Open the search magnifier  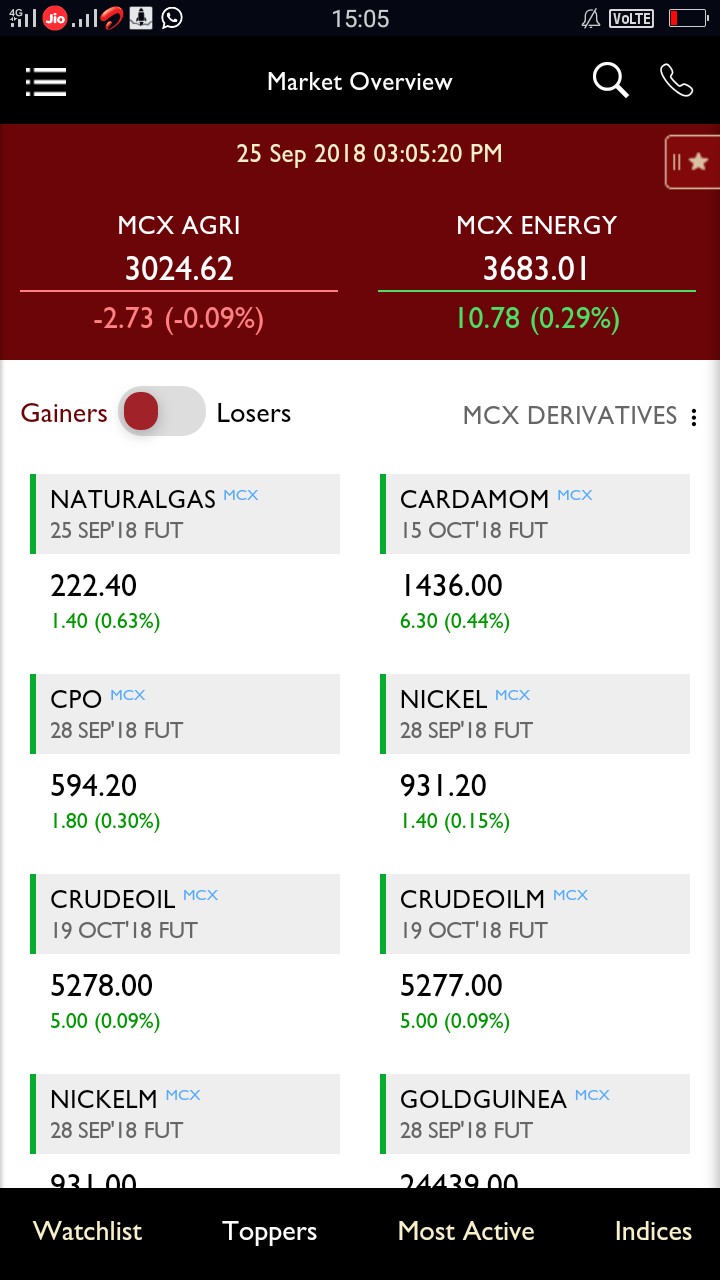610,81
